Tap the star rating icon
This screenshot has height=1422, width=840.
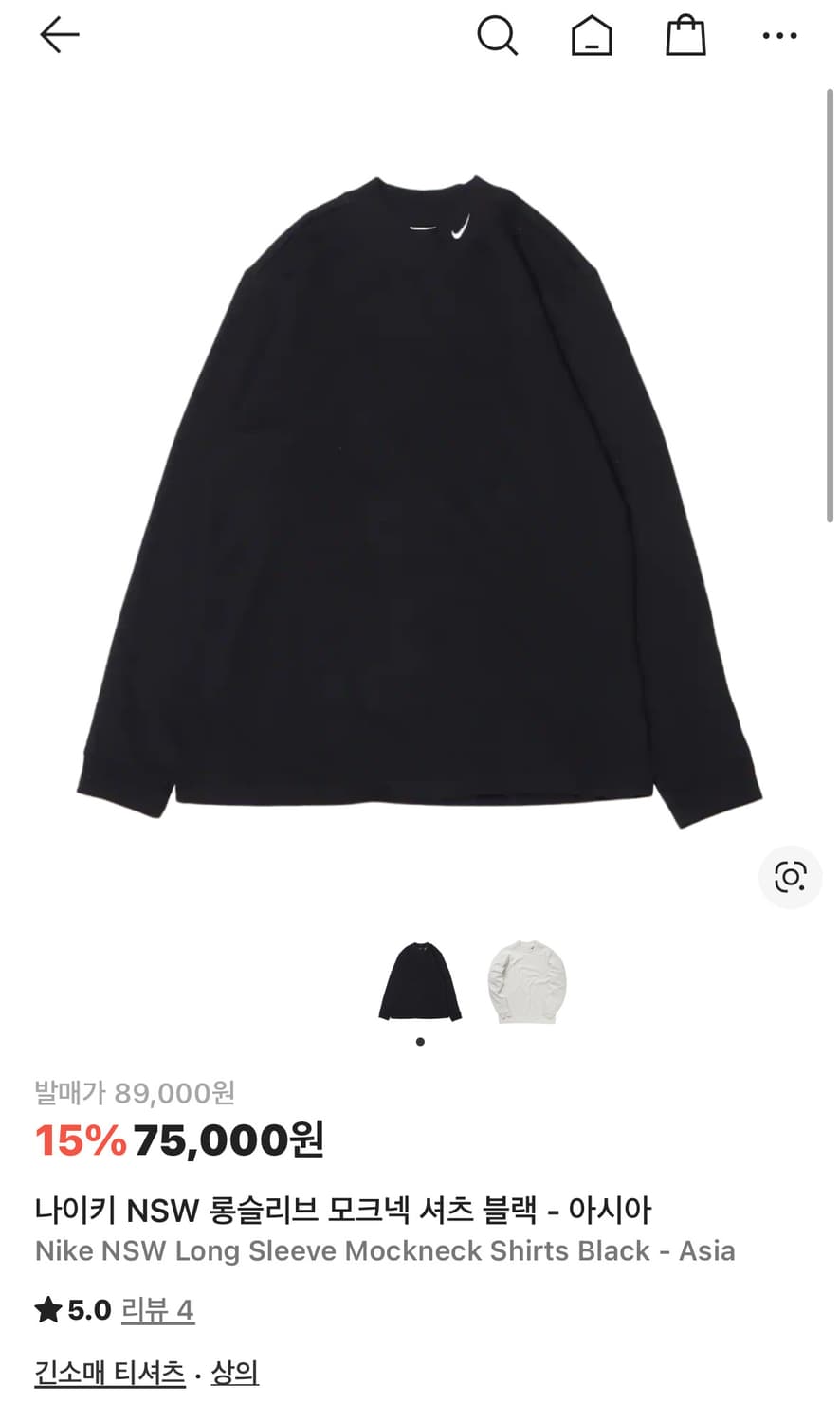pyautogui.click(x=45, y=1309)
